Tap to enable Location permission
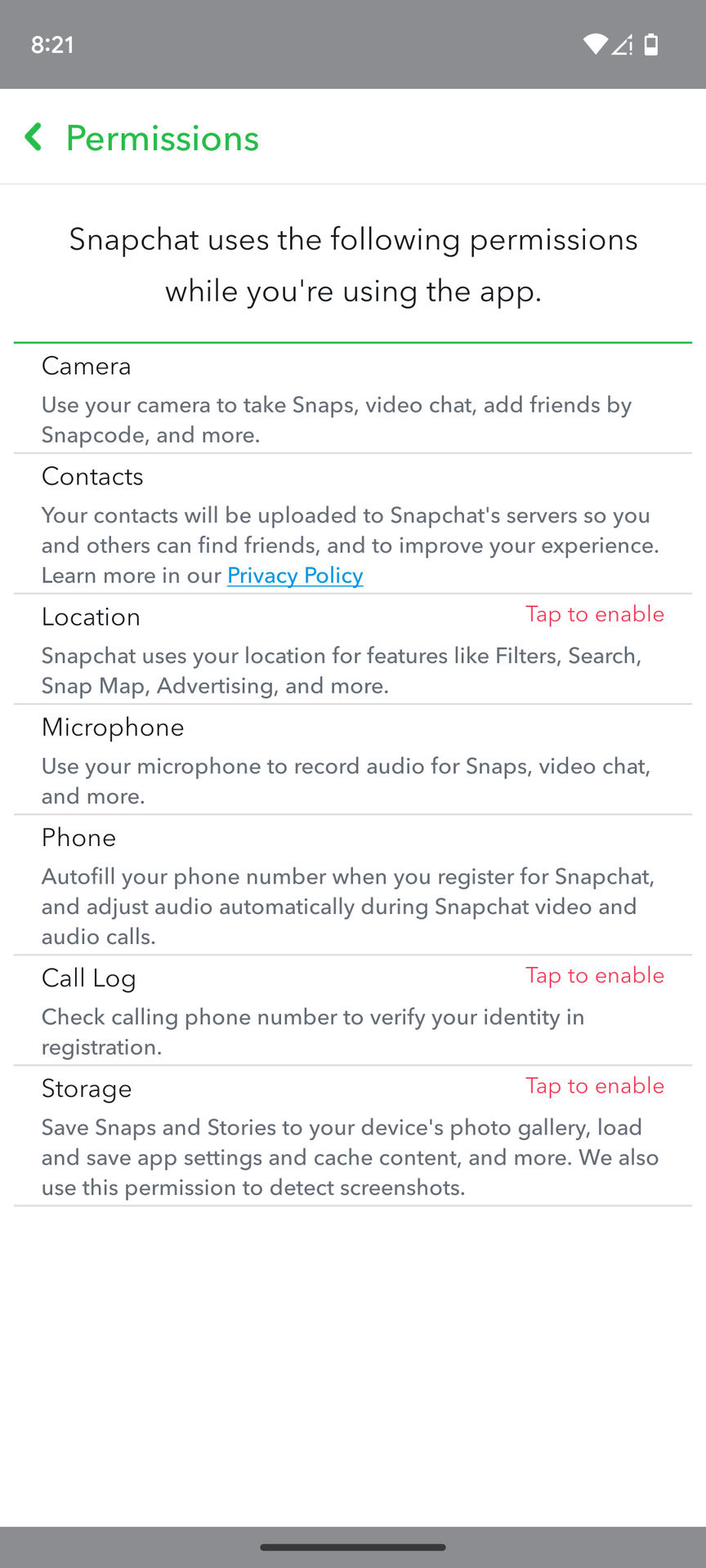Image resolution: width=706 pixels, height=1568 pixels. pyautogui.click(x=594, y=614)
